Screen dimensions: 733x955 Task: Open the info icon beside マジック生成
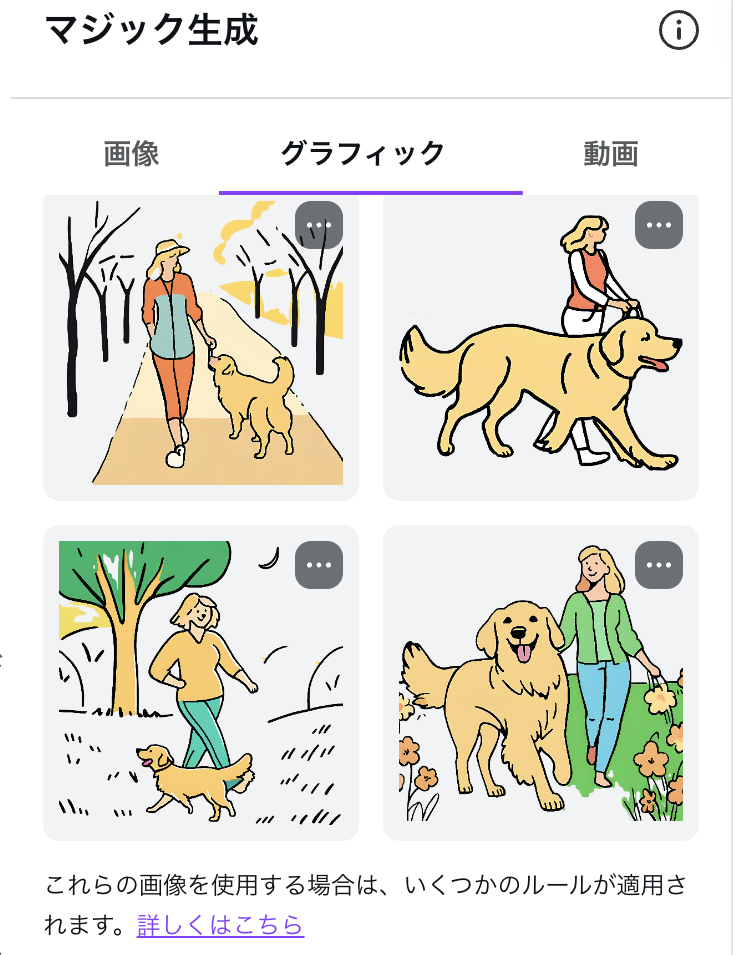tap(679, 32)
